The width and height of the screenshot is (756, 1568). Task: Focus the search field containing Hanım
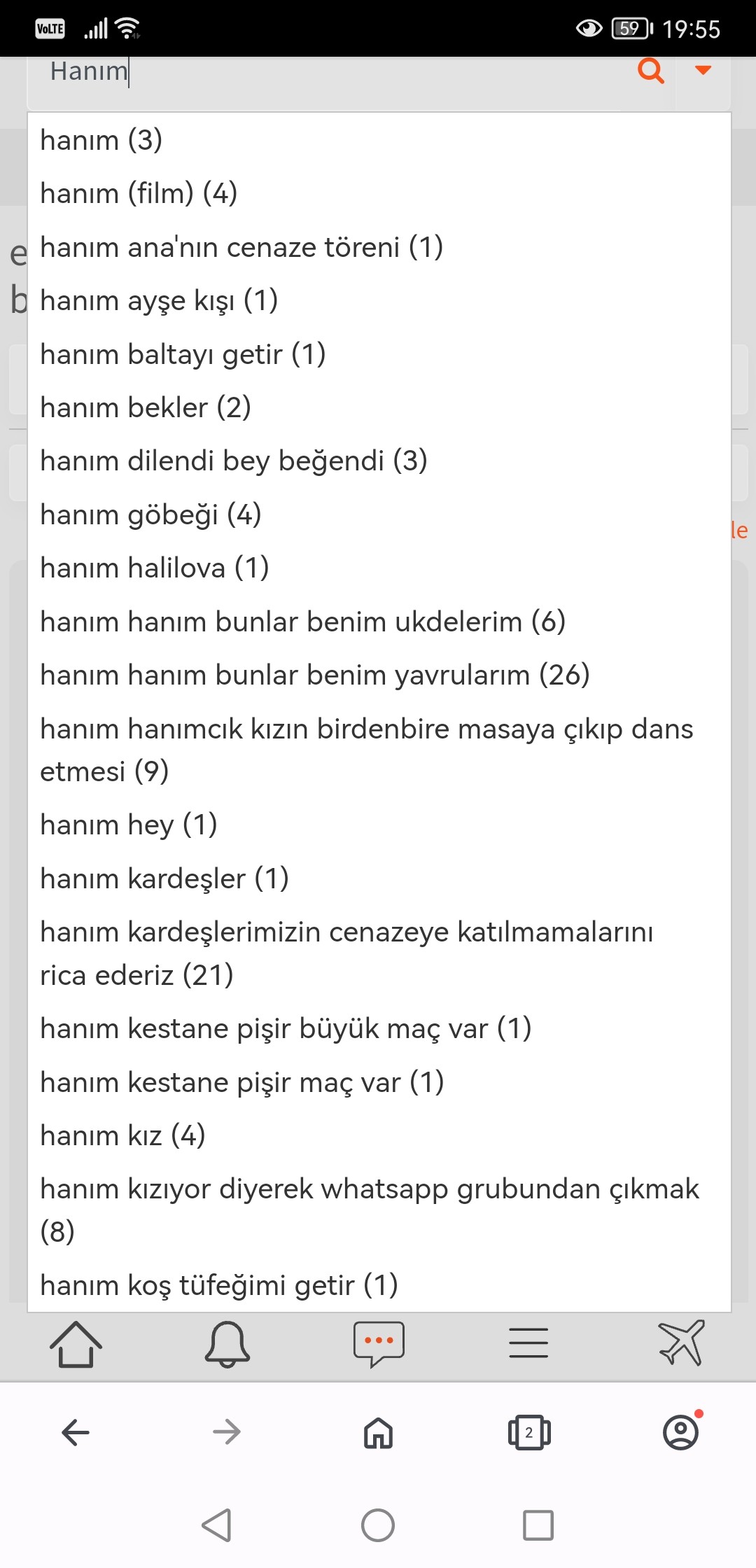click(329, 71)
